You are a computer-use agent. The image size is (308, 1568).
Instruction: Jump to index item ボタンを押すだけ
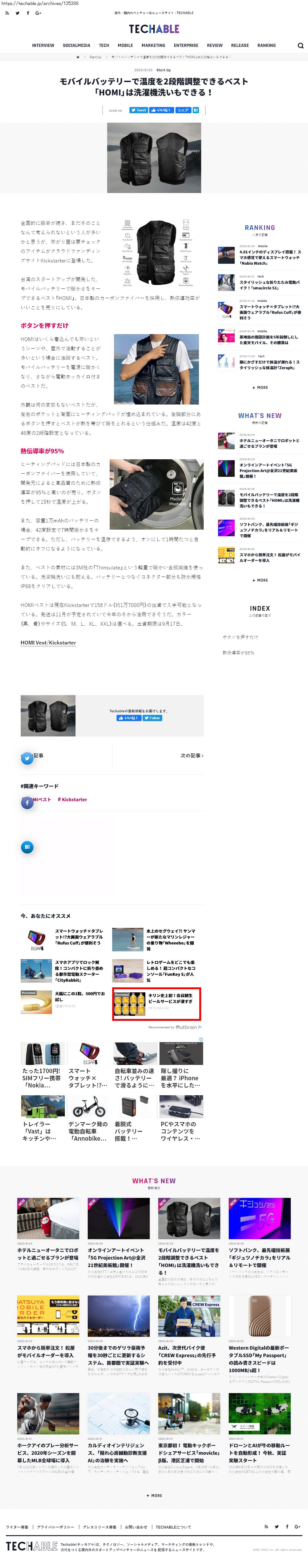tap(240, 637)
